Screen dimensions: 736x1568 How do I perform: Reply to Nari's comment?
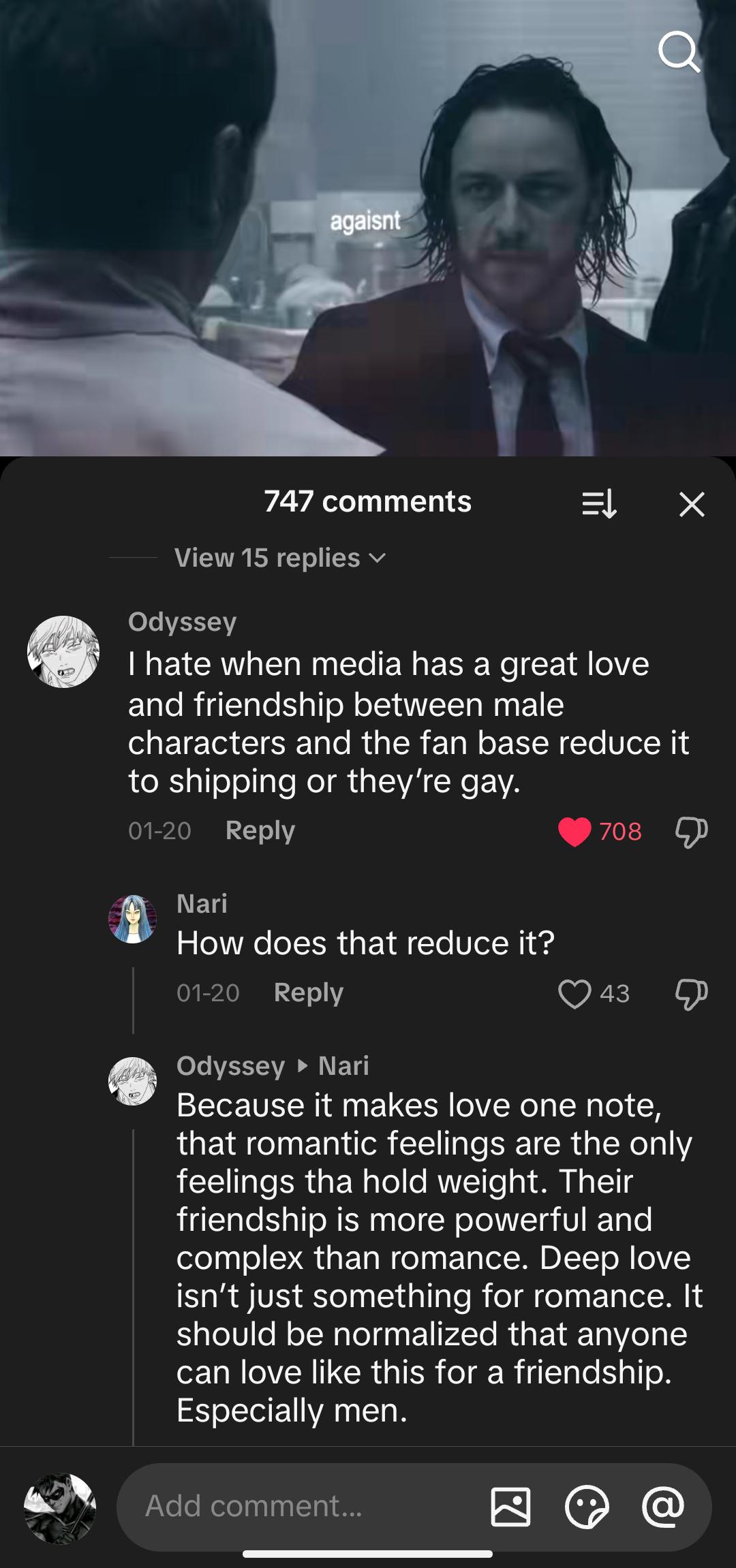pos(308,992)
